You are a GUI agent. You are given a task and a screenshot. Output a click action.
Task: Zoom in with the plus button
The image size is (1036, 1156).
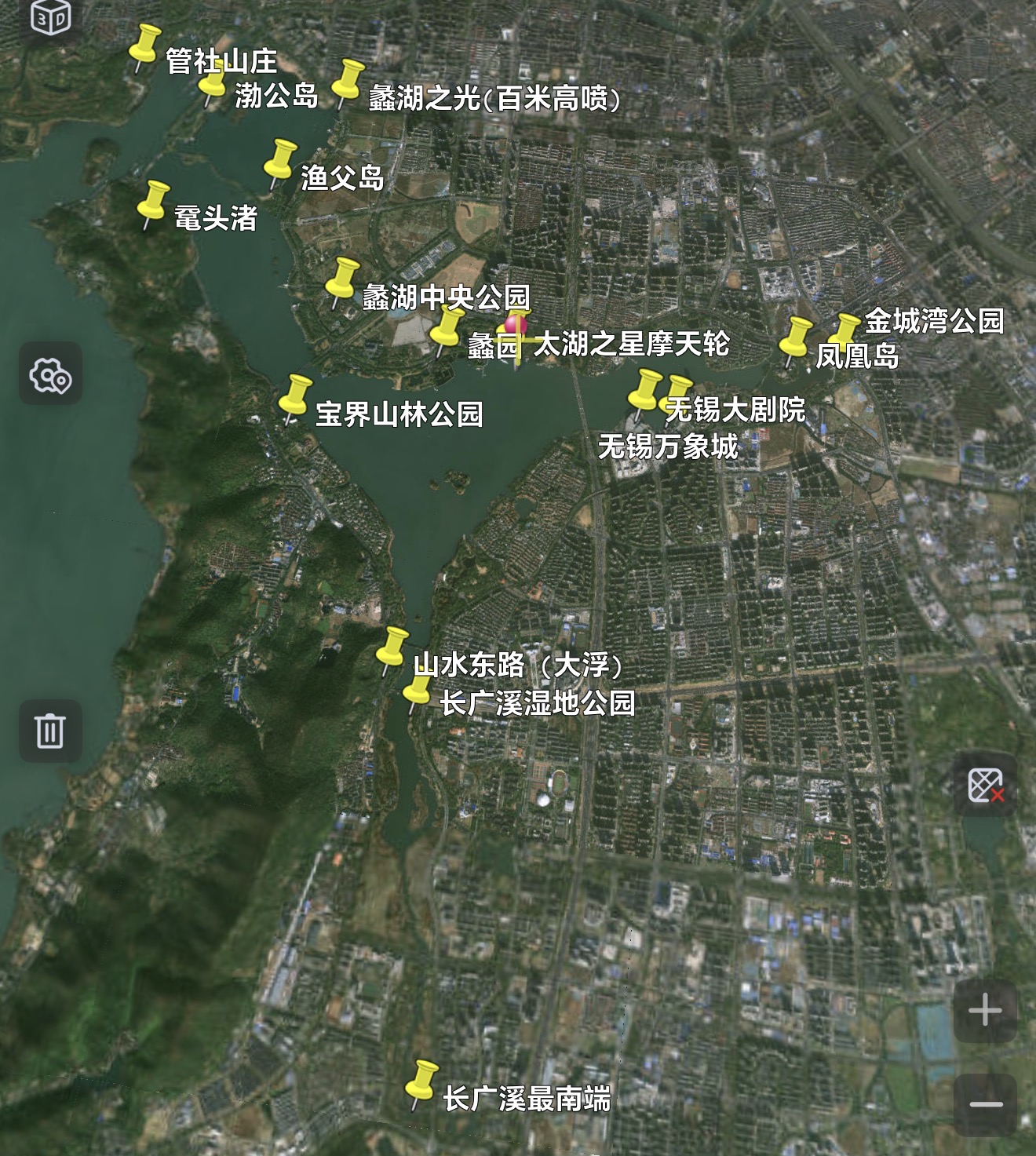pos(986,1011)
